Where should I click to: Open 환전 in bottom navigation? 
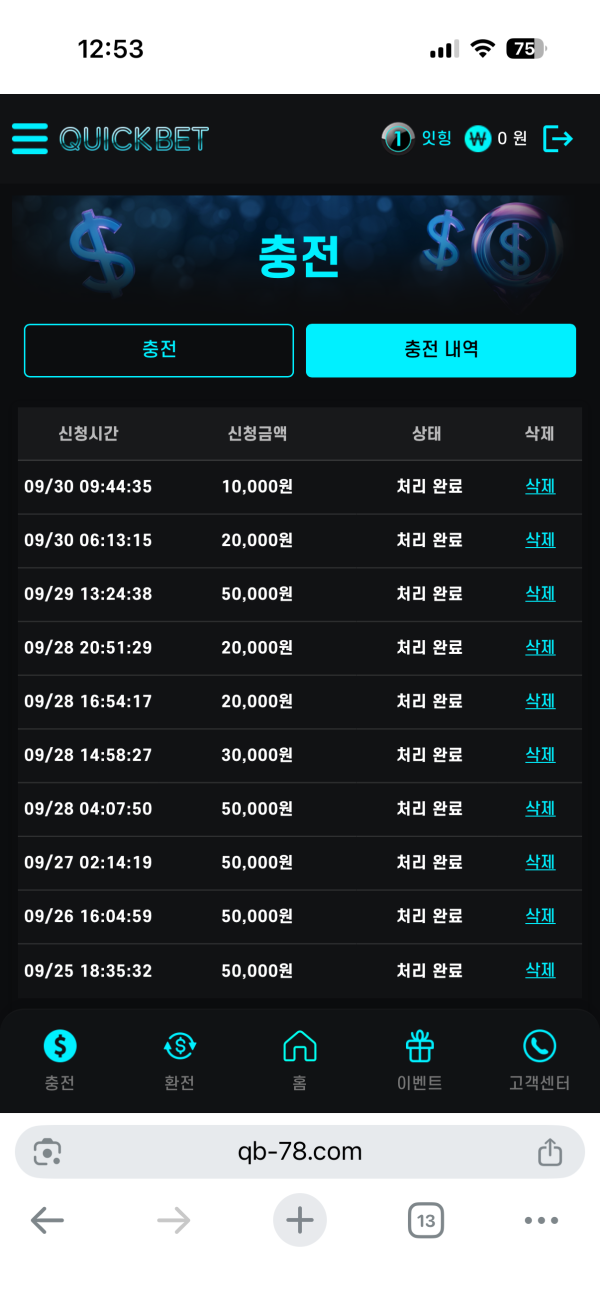pyautogui.click(x=180, y=1060)
